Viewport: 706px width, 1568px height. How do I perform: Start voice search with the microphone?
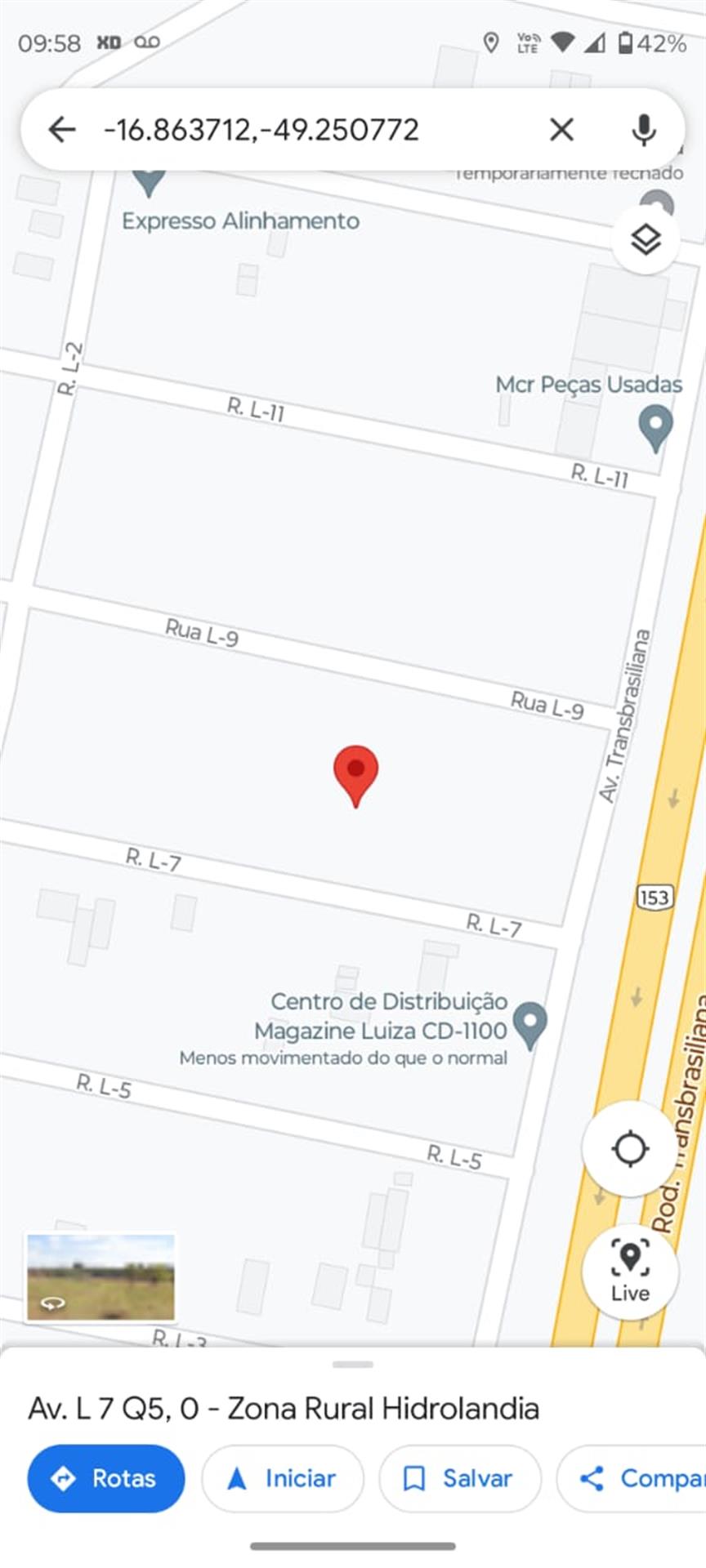(645, 129)
